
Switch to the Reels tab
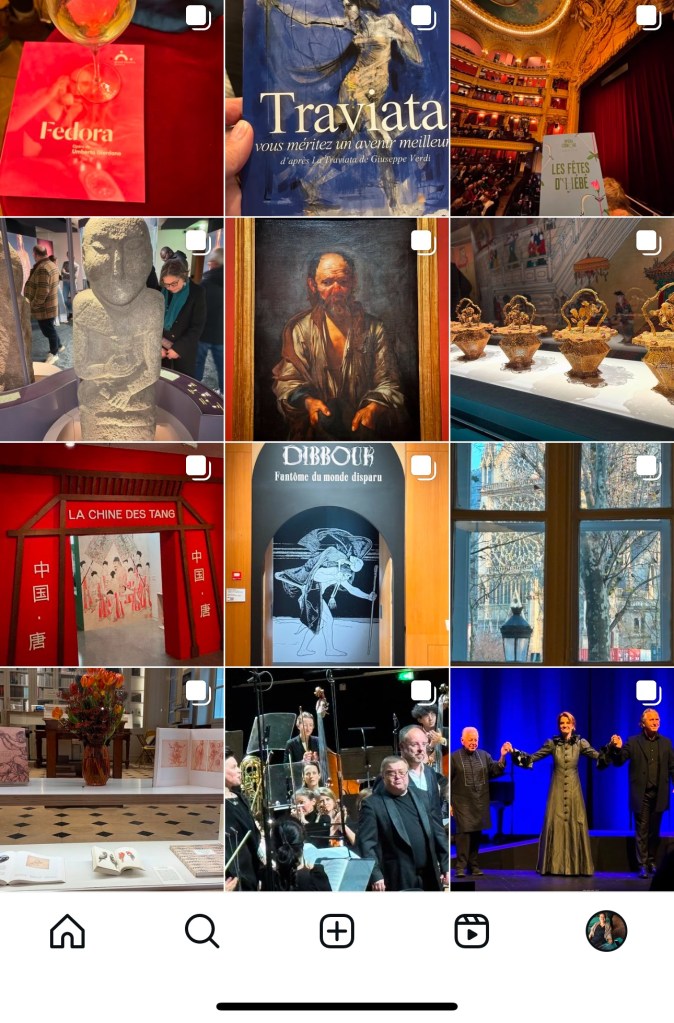(471, 931)
